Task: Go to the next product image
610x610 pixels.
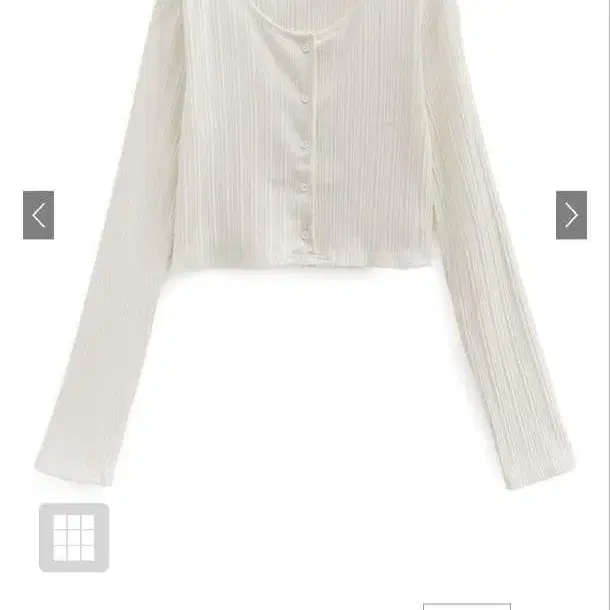Action: click(571, 215)
